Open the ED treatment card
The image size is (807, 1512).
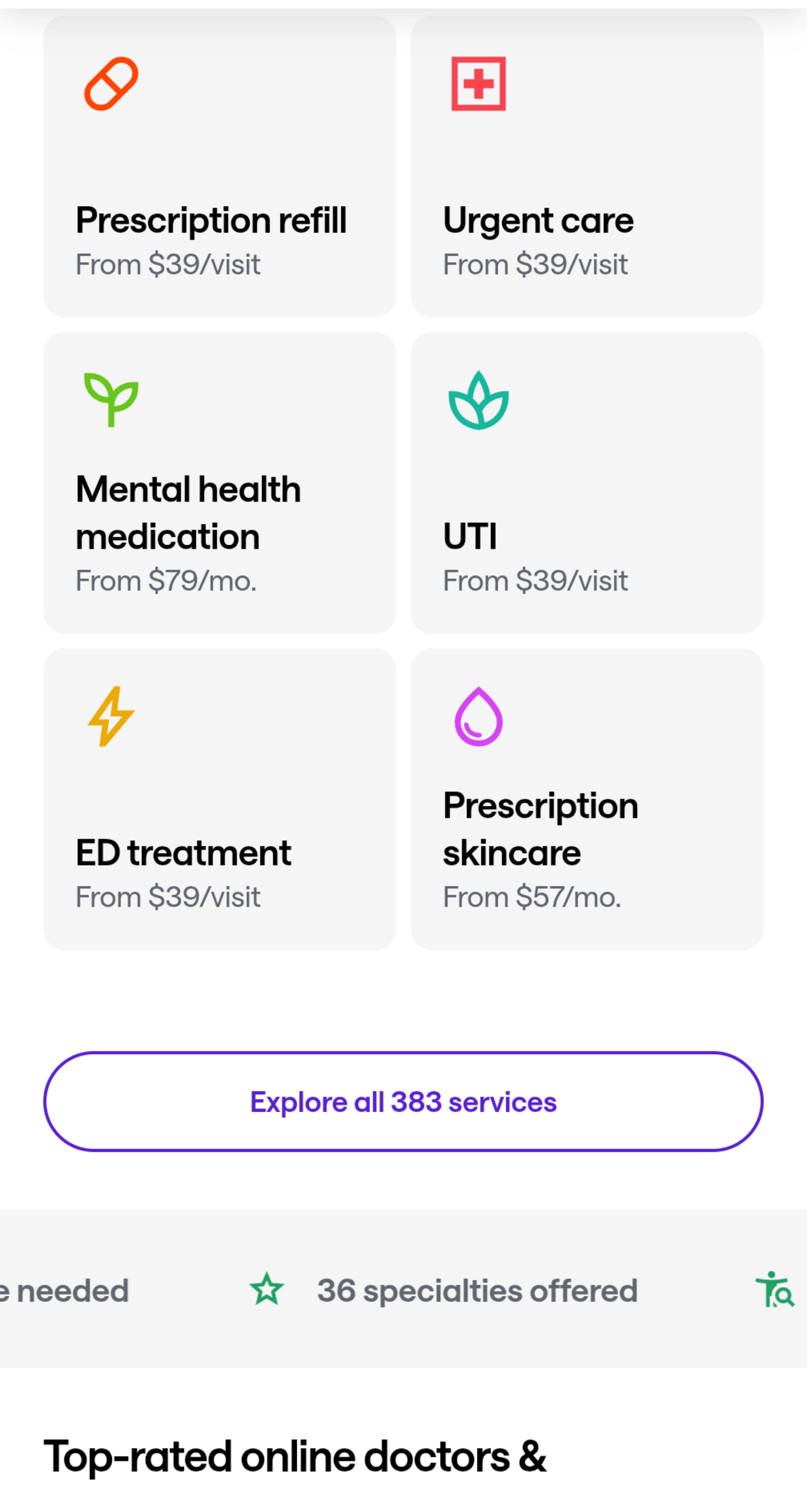point(220,800)
